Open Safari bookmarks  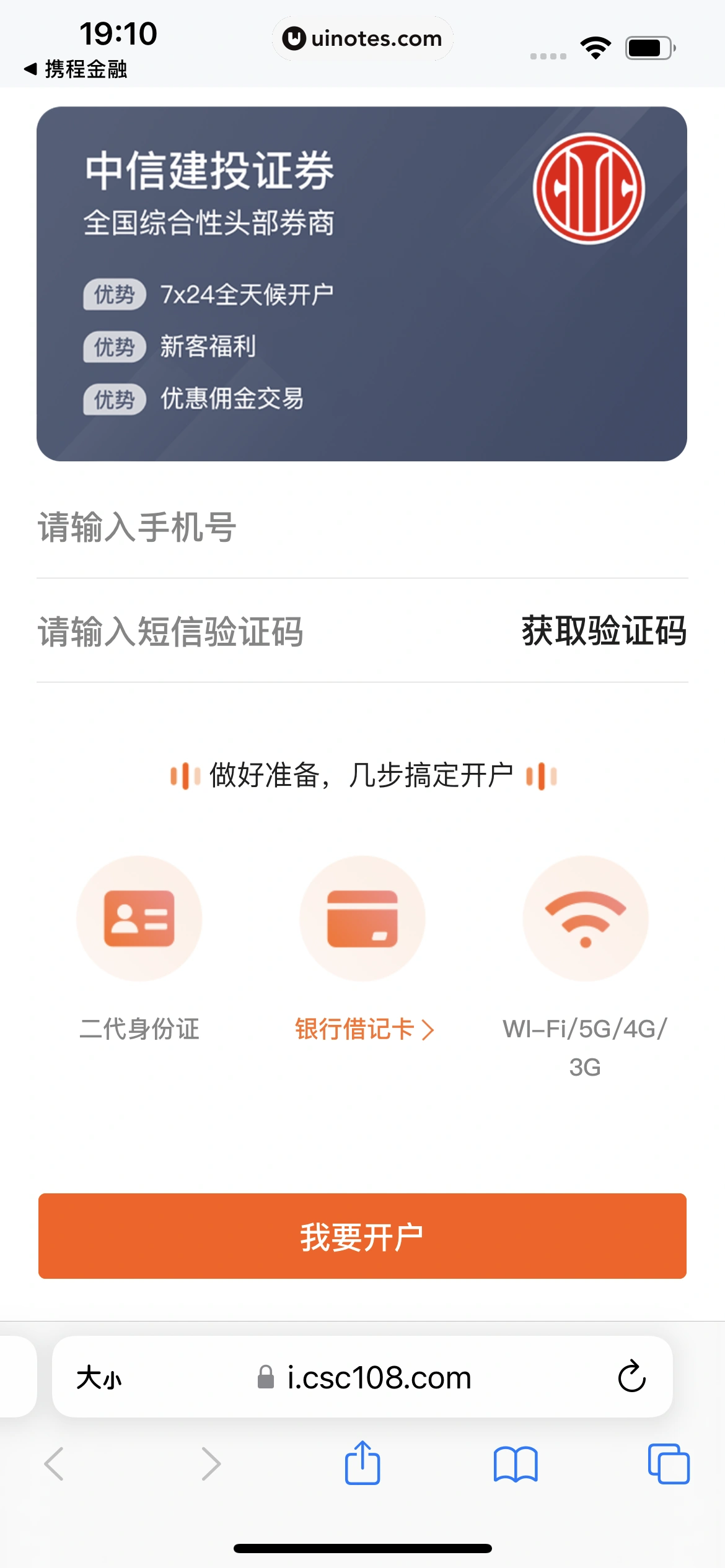(516, 1464)
